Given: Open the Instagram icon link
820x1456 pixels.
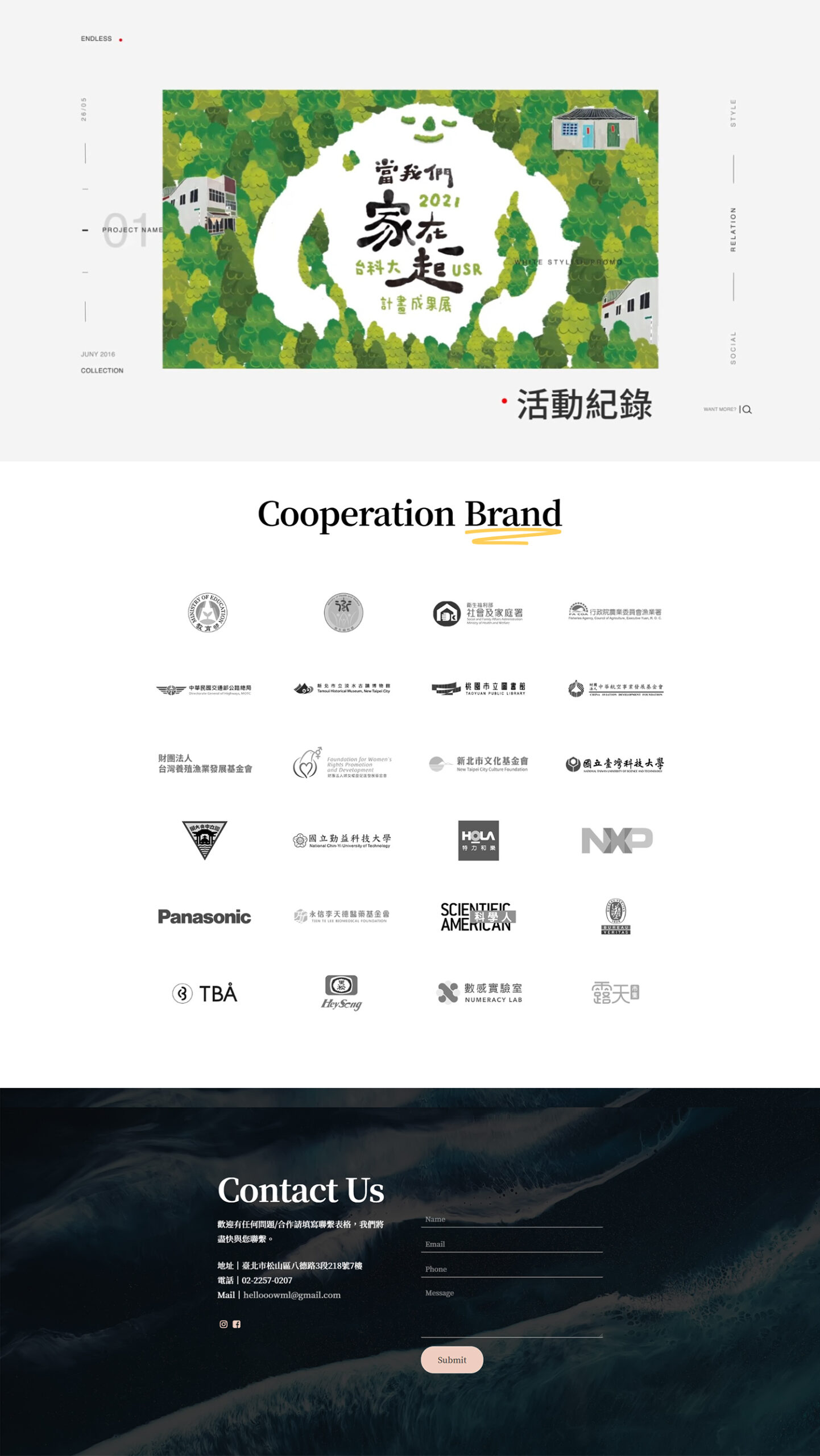Looking at the screenshot, I should (x=223, y=1324).
